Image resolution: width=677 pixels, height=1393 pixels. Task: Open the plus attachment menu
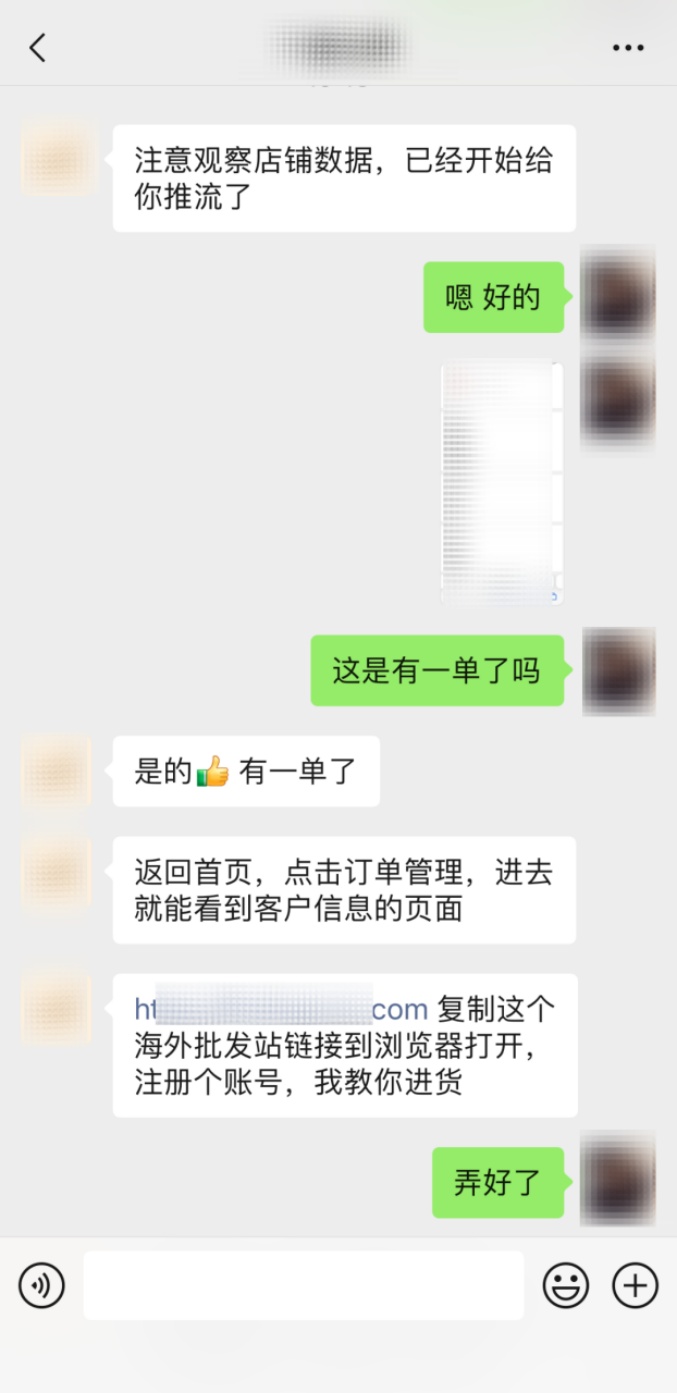coord(635,1285)
